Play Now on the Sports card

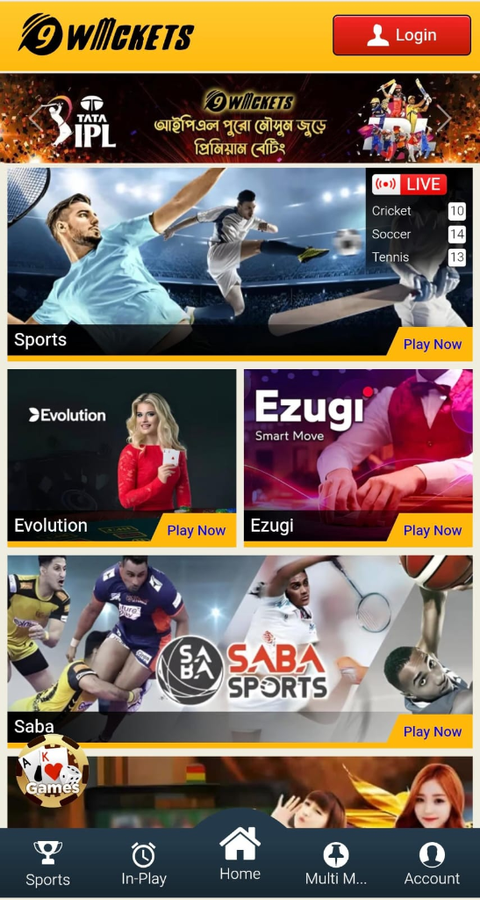click(432, 344)
